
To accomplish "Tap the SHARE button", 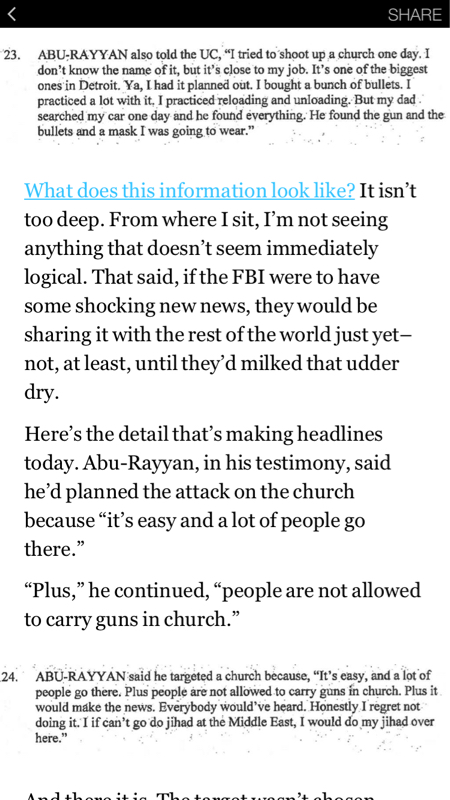I will pos(414,14).
